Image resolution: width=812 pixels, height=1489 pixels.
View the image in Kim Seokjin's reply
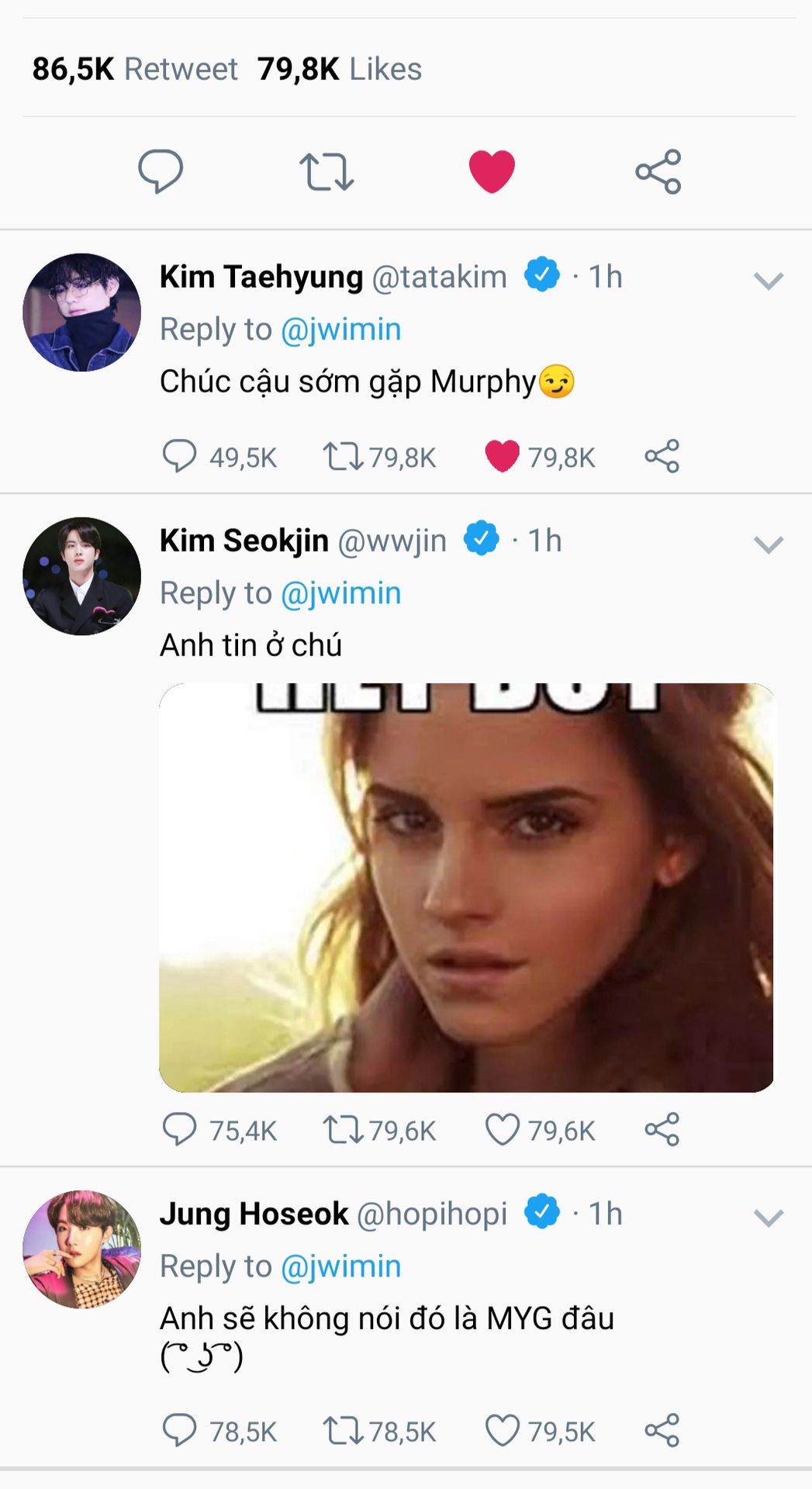click(x=466, y=887)
